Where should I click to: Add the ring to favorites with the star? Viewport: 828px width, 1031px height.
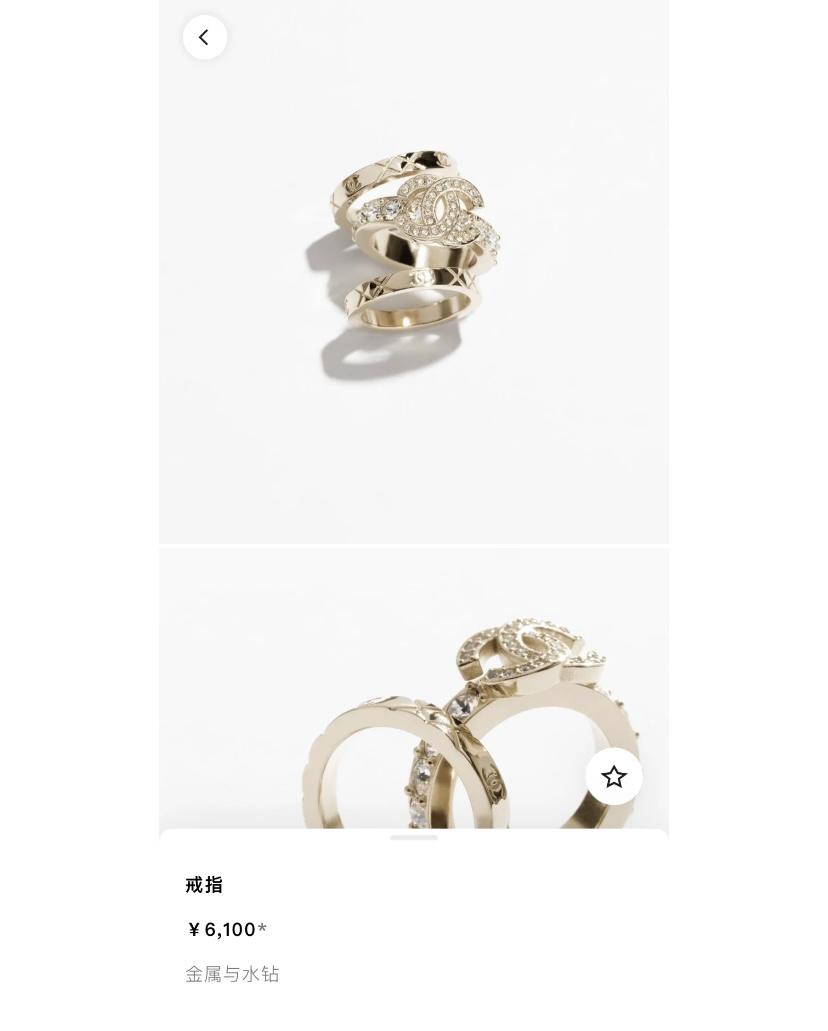point(614,776)
